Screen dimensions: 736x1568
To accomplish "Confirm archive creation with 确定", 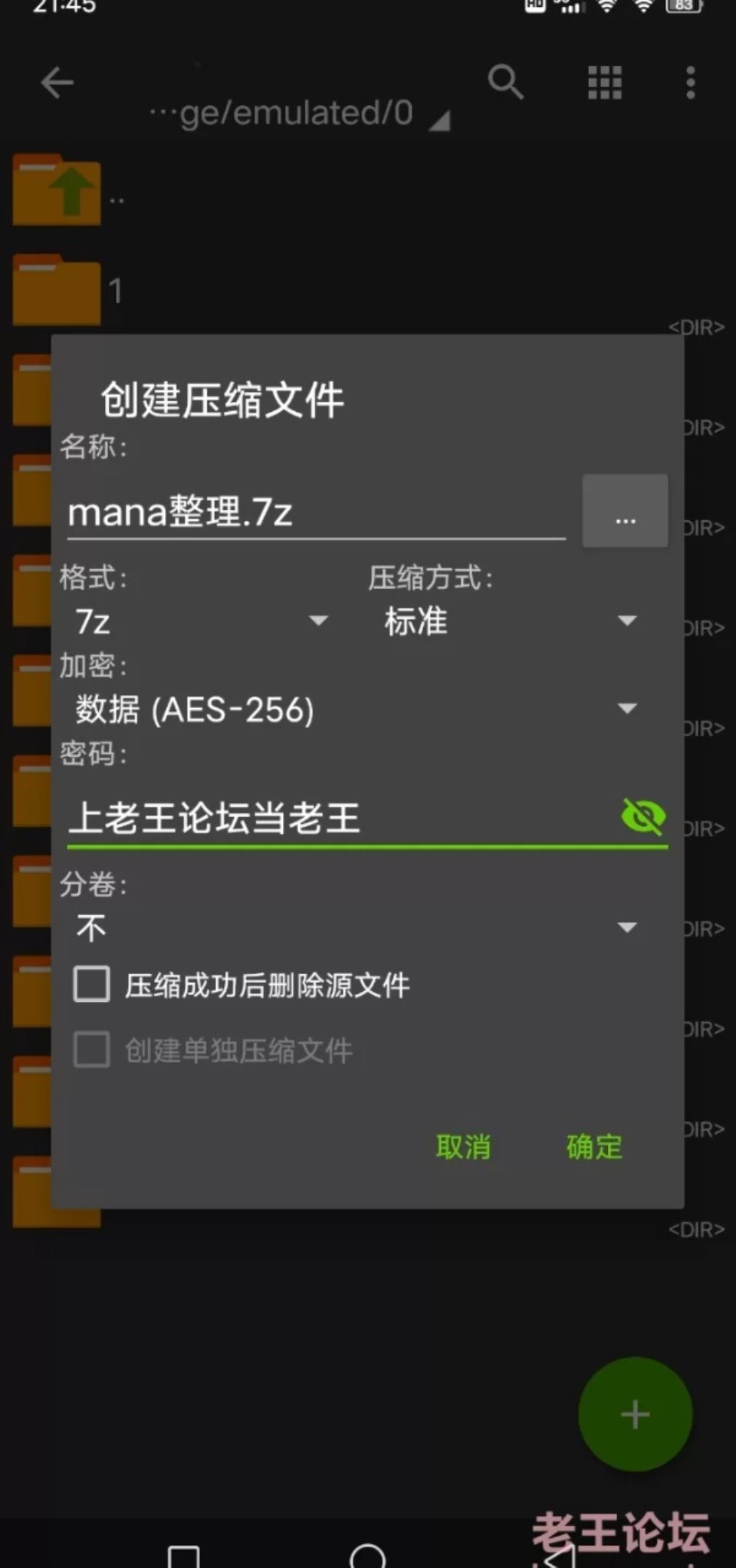I will [594, 1148].
